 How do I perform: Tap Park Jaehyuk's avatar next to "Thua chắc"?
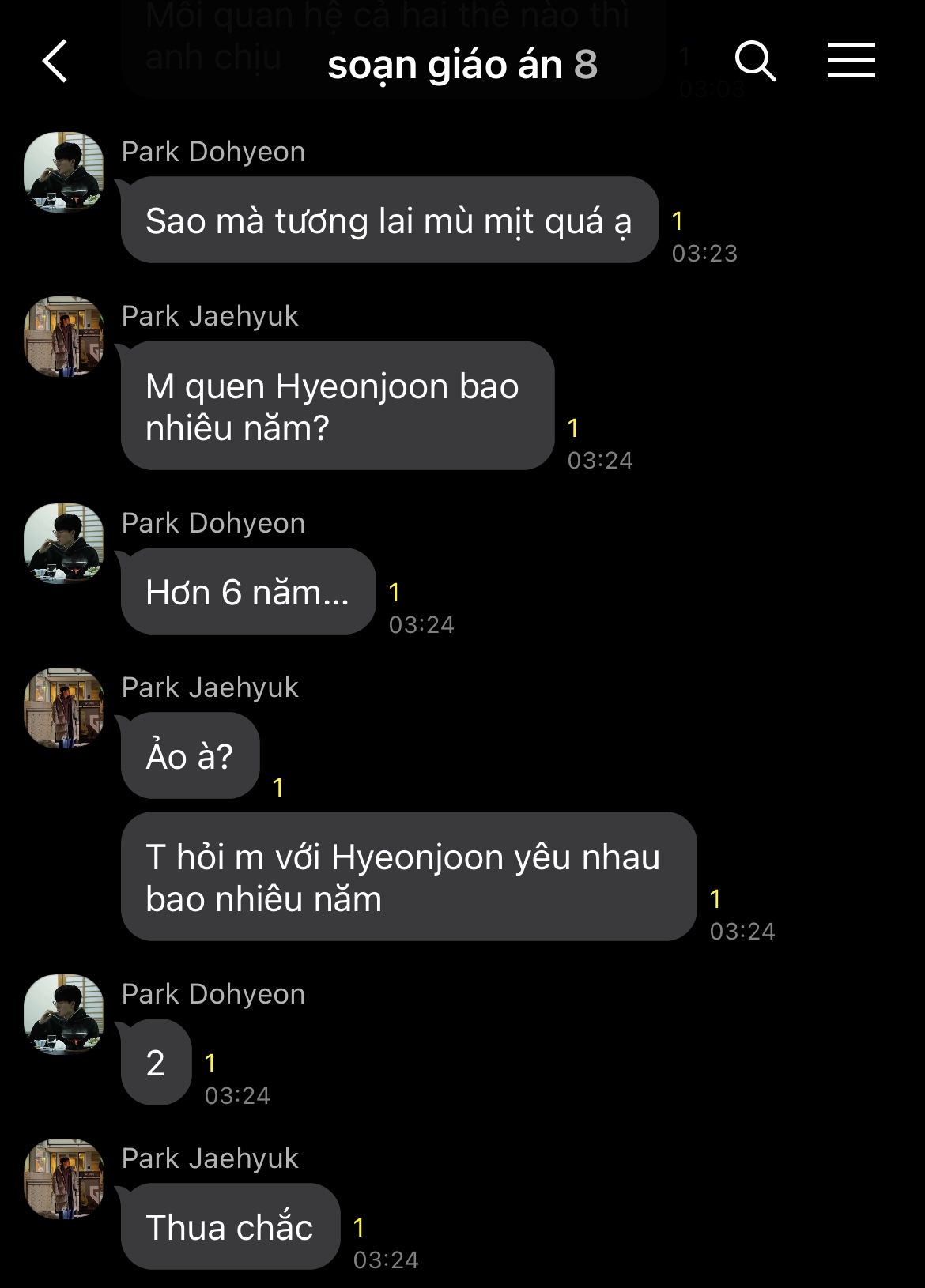[x=64, y=1178]
